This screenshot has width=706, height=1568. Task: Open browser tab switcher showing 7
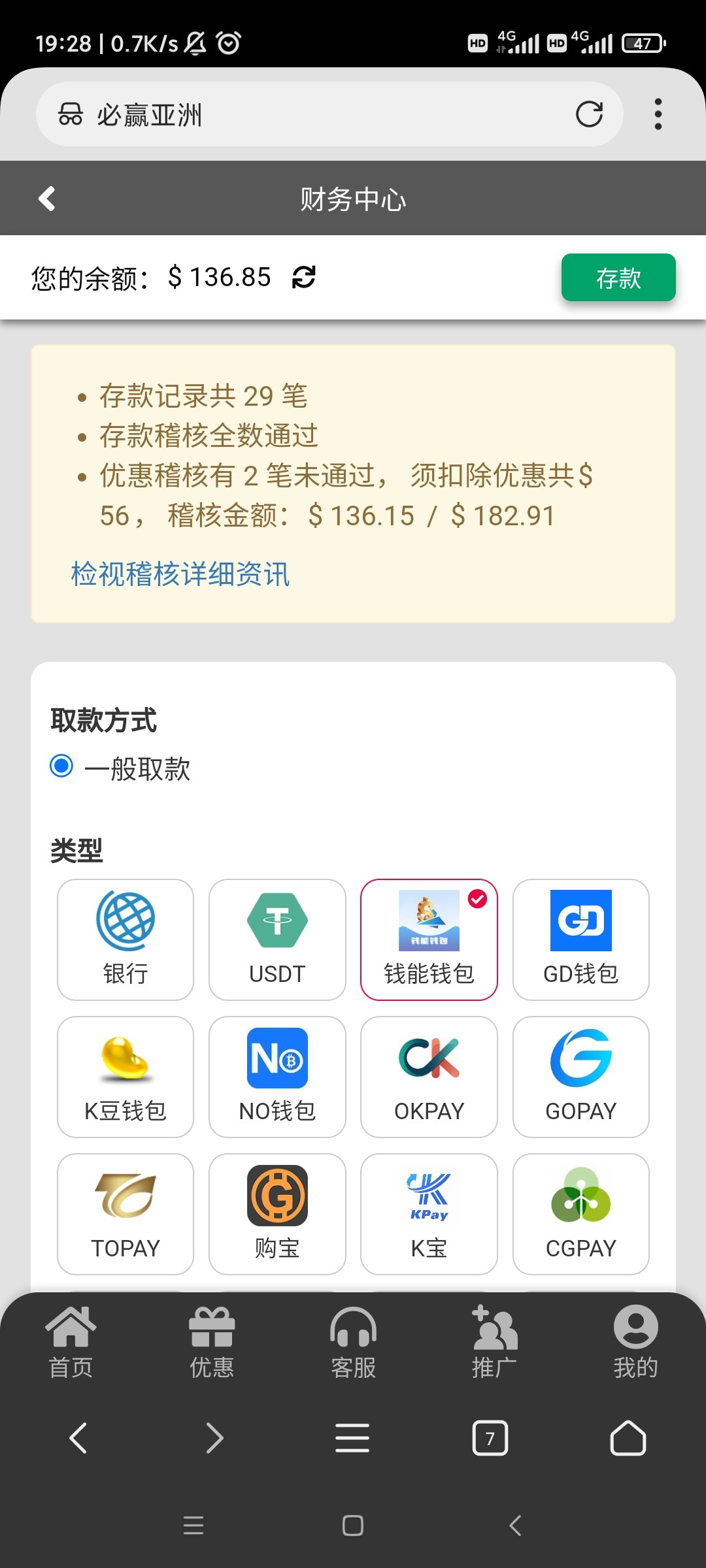[x=490, y=1438]
